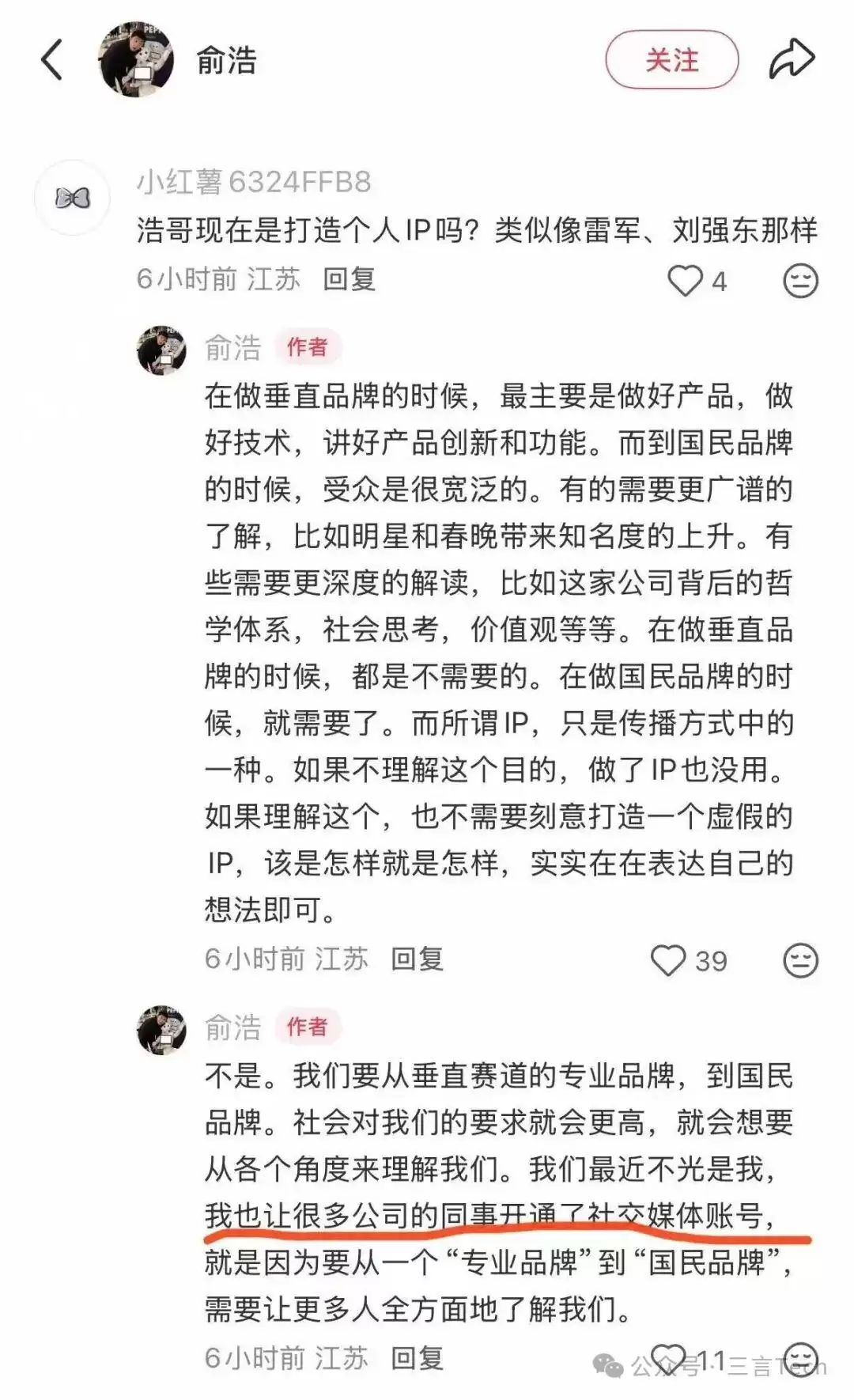
Task: Tap the face icon beside the 39-like reply
Action: point(799,960)
